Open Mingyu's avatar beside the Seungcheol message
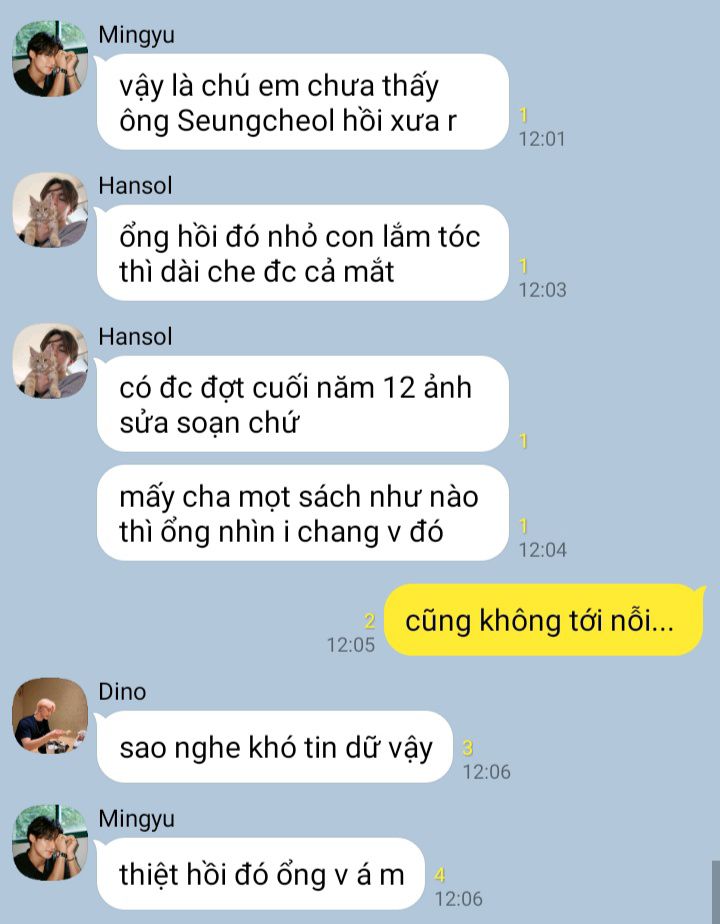This screenshot has height=924, width=720. tap(50, 60)
